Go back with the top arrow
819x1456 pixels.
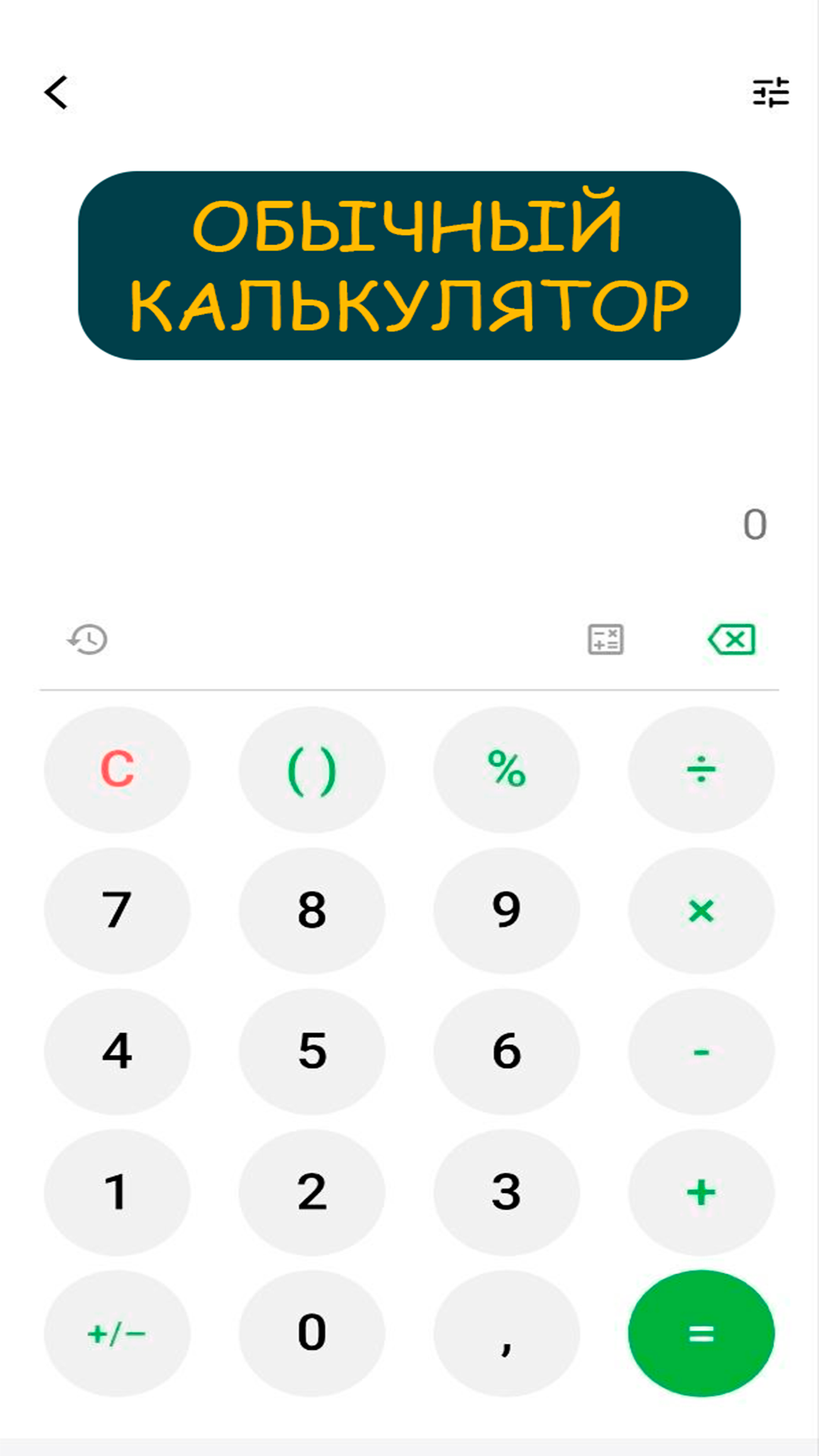56,93
